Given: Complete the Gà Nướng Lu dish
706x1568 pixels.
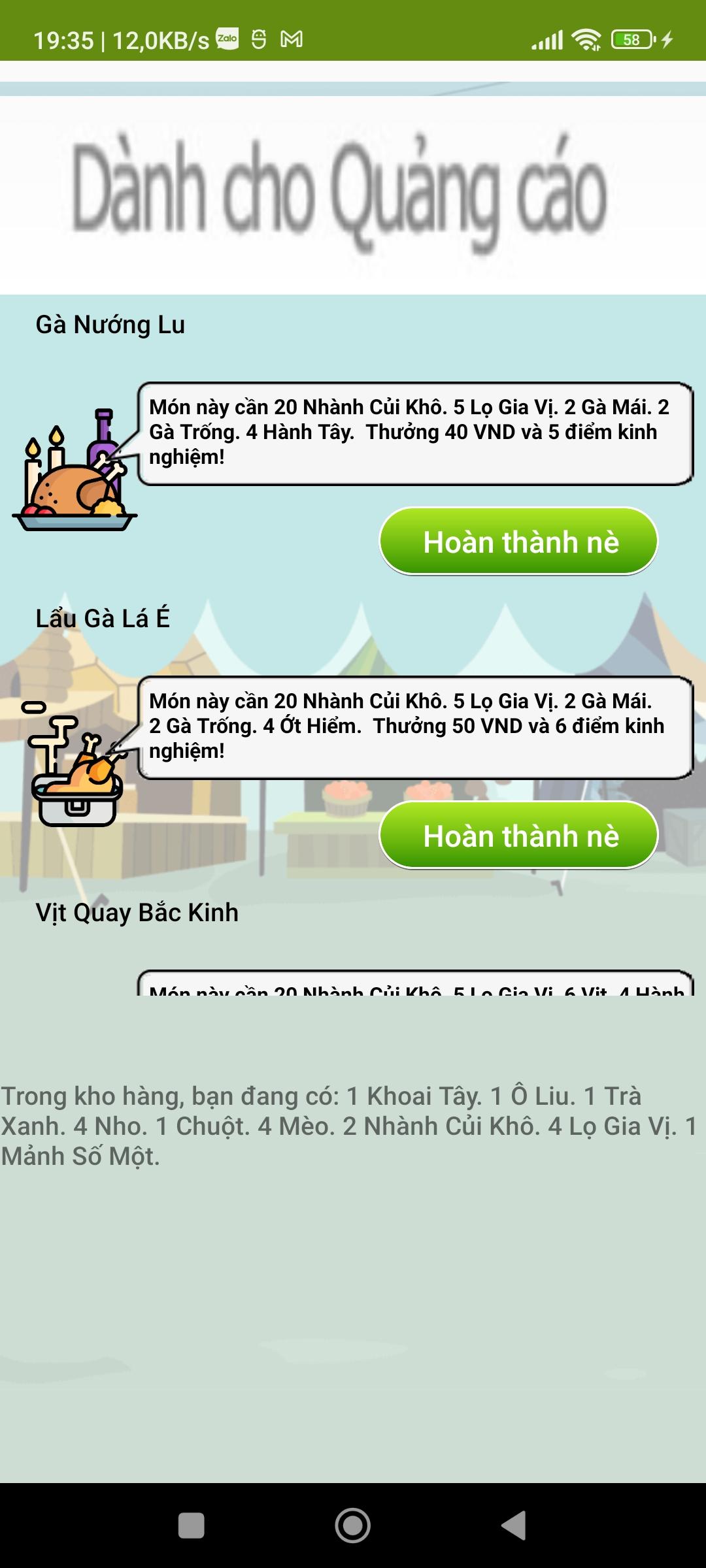Looking at the screenshot, I should tap(518, 542).
